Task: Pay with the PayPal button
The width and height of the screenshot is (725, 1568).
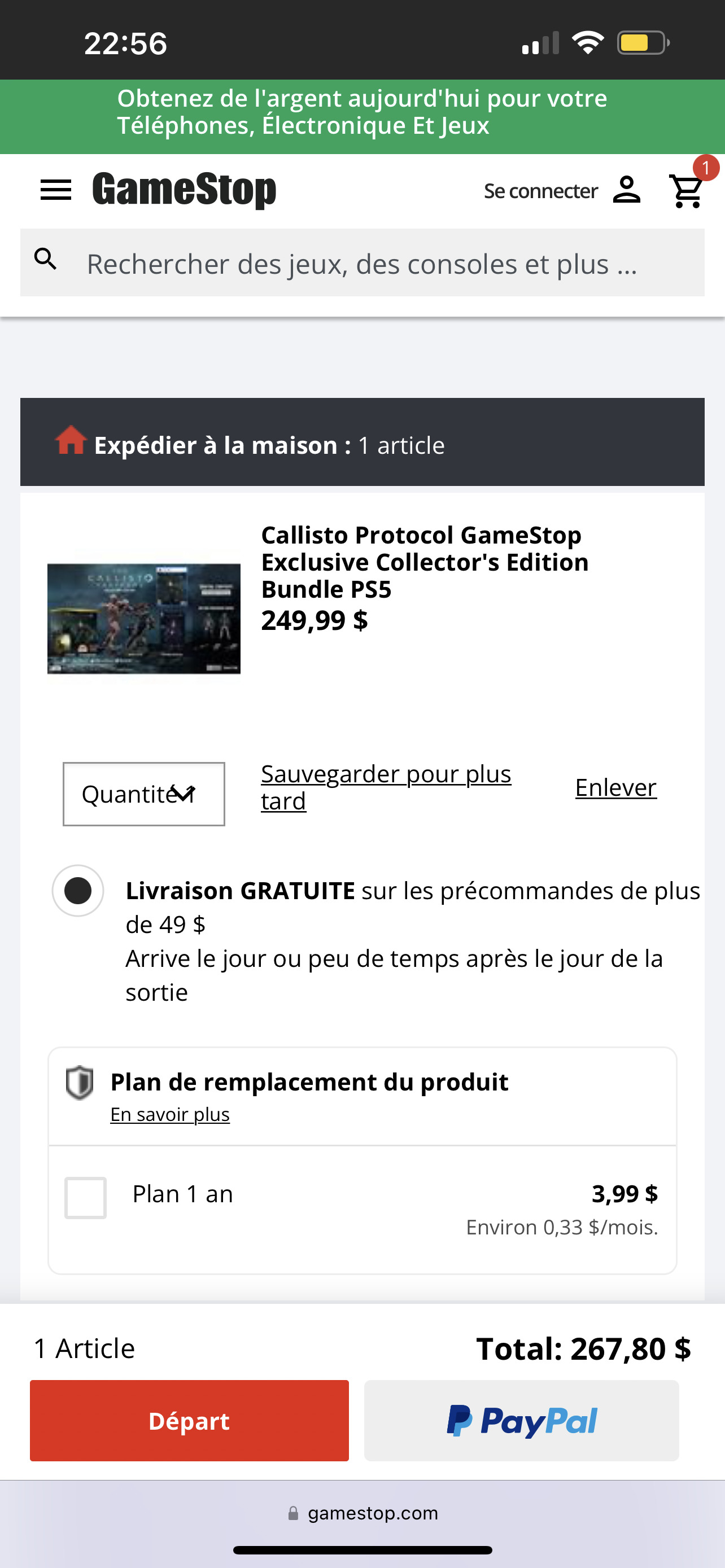Action: [521, 1420]
